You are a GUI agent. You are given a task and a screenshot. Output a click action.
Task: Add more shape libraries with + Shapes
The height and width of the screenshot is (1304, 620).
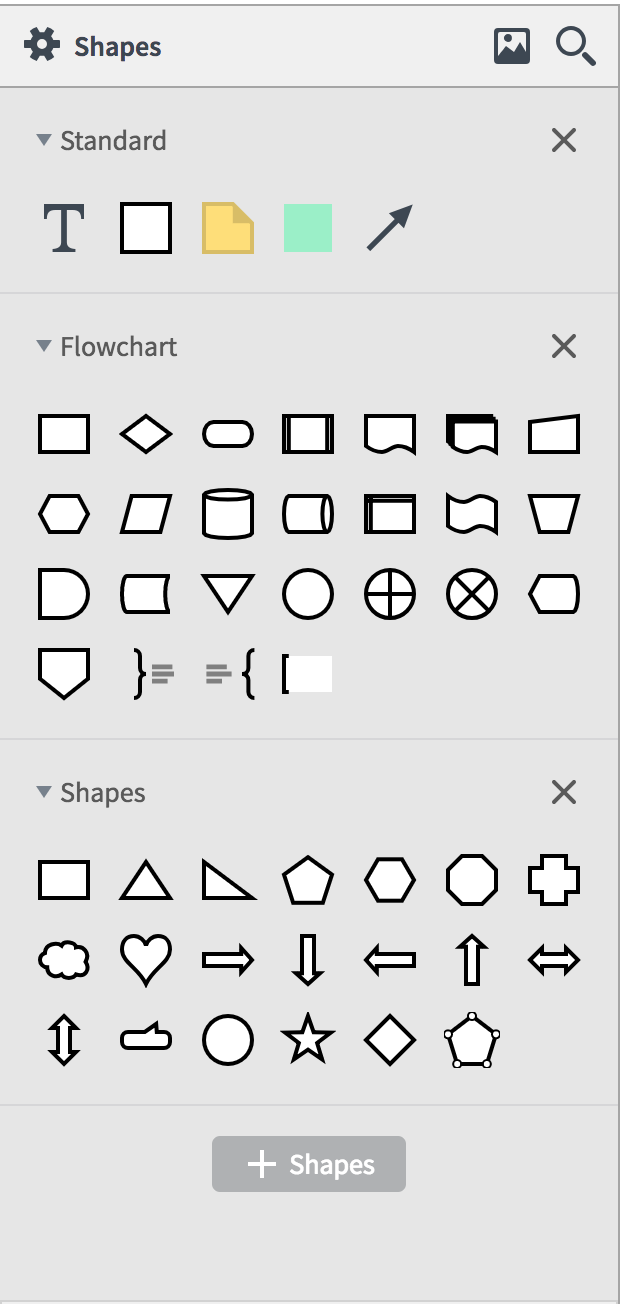[309, 1164]
